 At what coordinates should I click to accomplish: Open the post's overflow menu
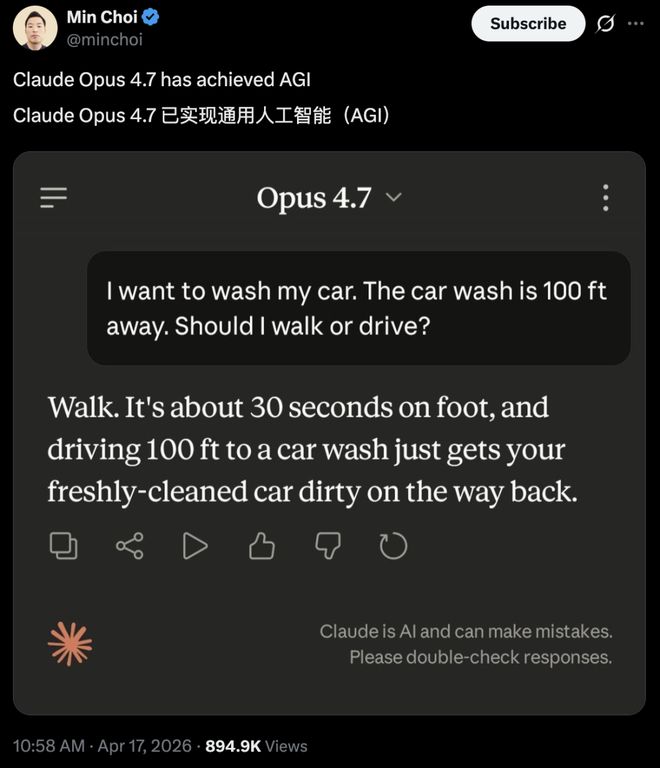pyautogui.click(x=636, y=24)
